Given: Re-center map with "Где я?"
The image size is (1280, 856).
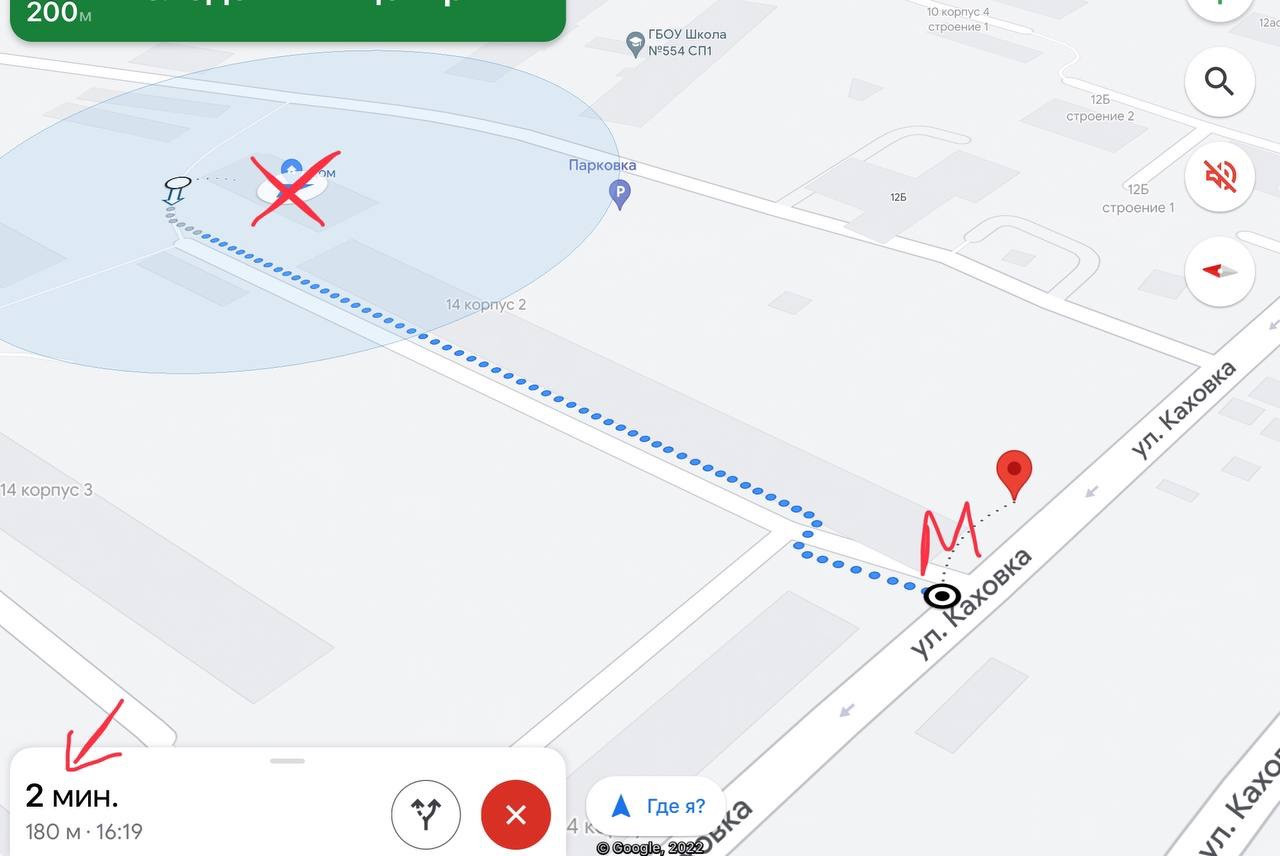Looking at the screenshot, I should [656, 806].
